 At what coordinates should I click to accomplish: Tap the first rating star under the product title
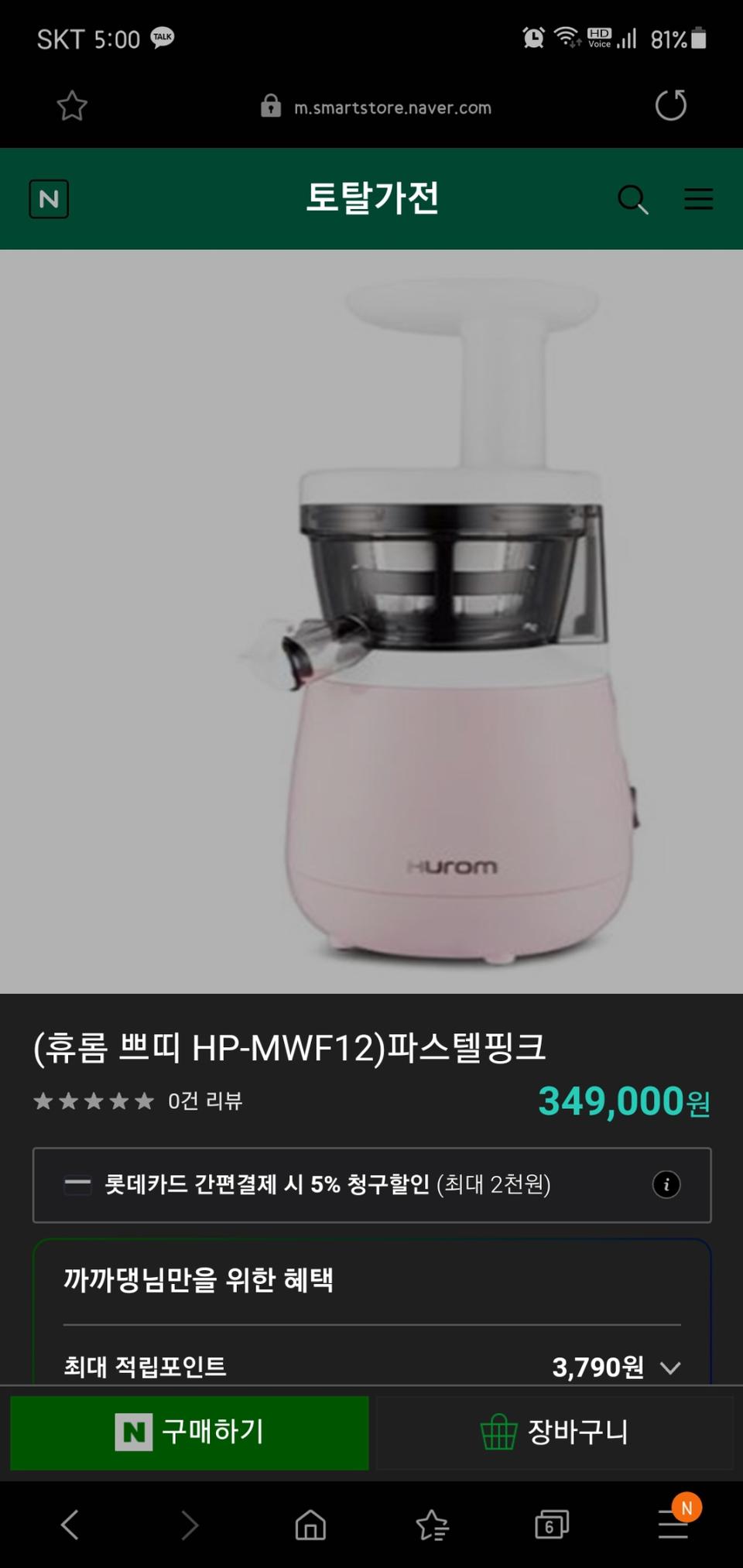click(44, 1100)
